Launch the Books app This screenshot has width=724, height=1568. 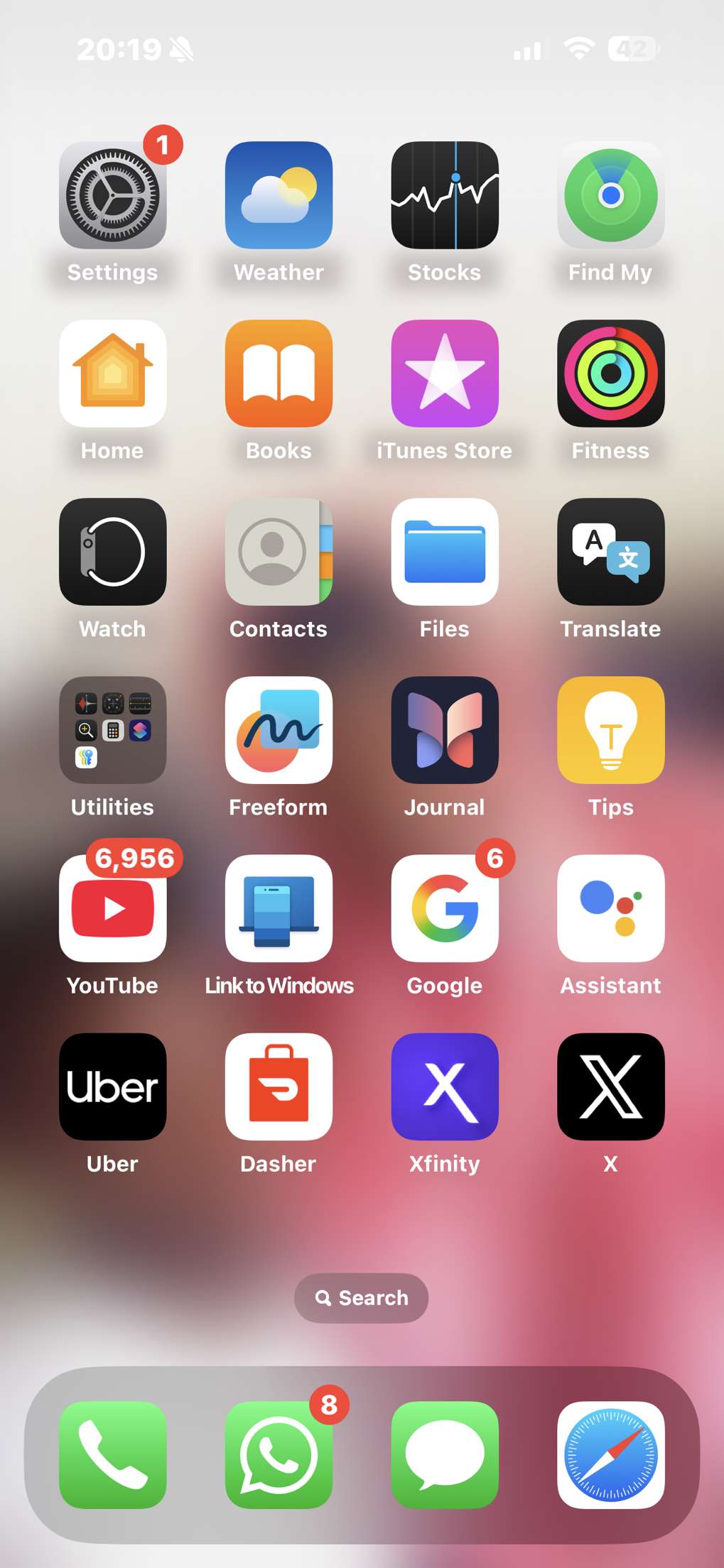(279, 374)
